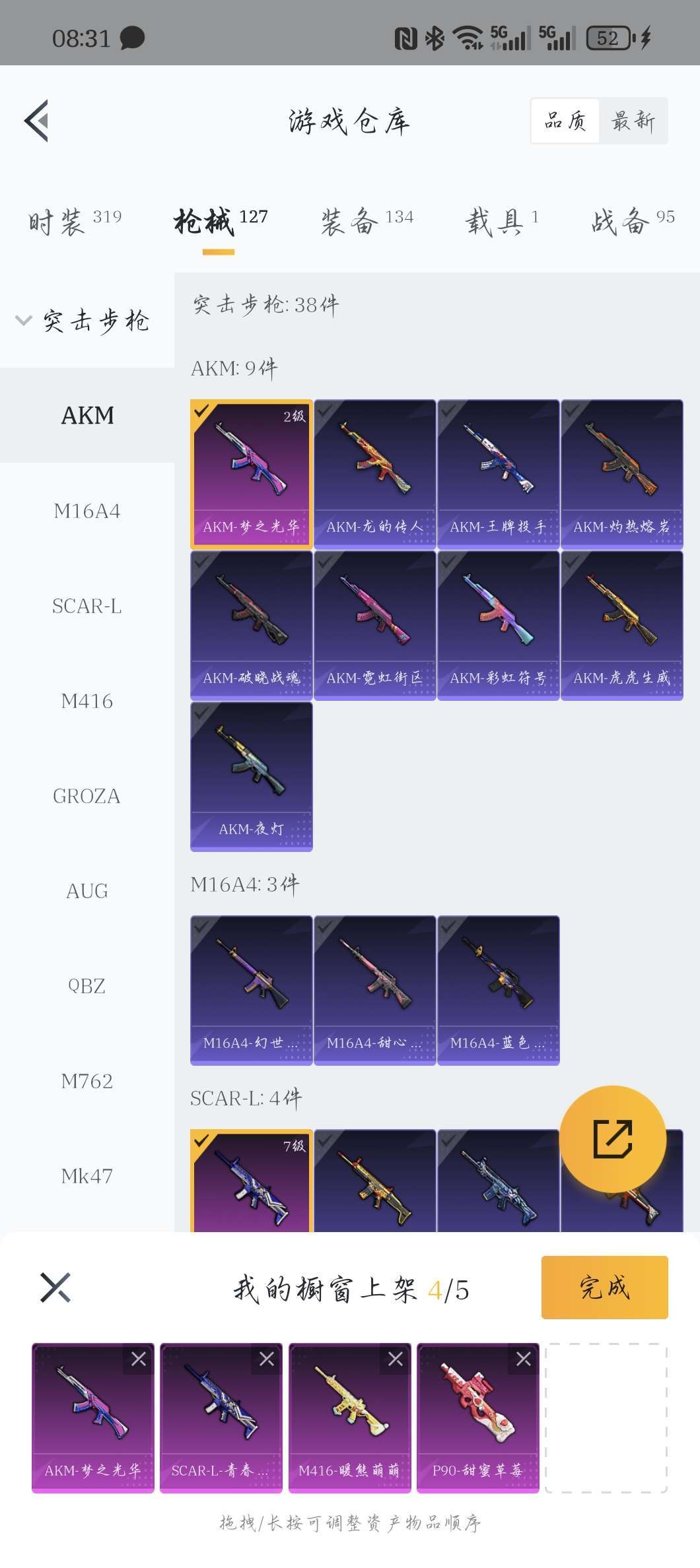Switch to the 载具 tab
Viewport: 700px width, 1568px height.
click(502, 221)
